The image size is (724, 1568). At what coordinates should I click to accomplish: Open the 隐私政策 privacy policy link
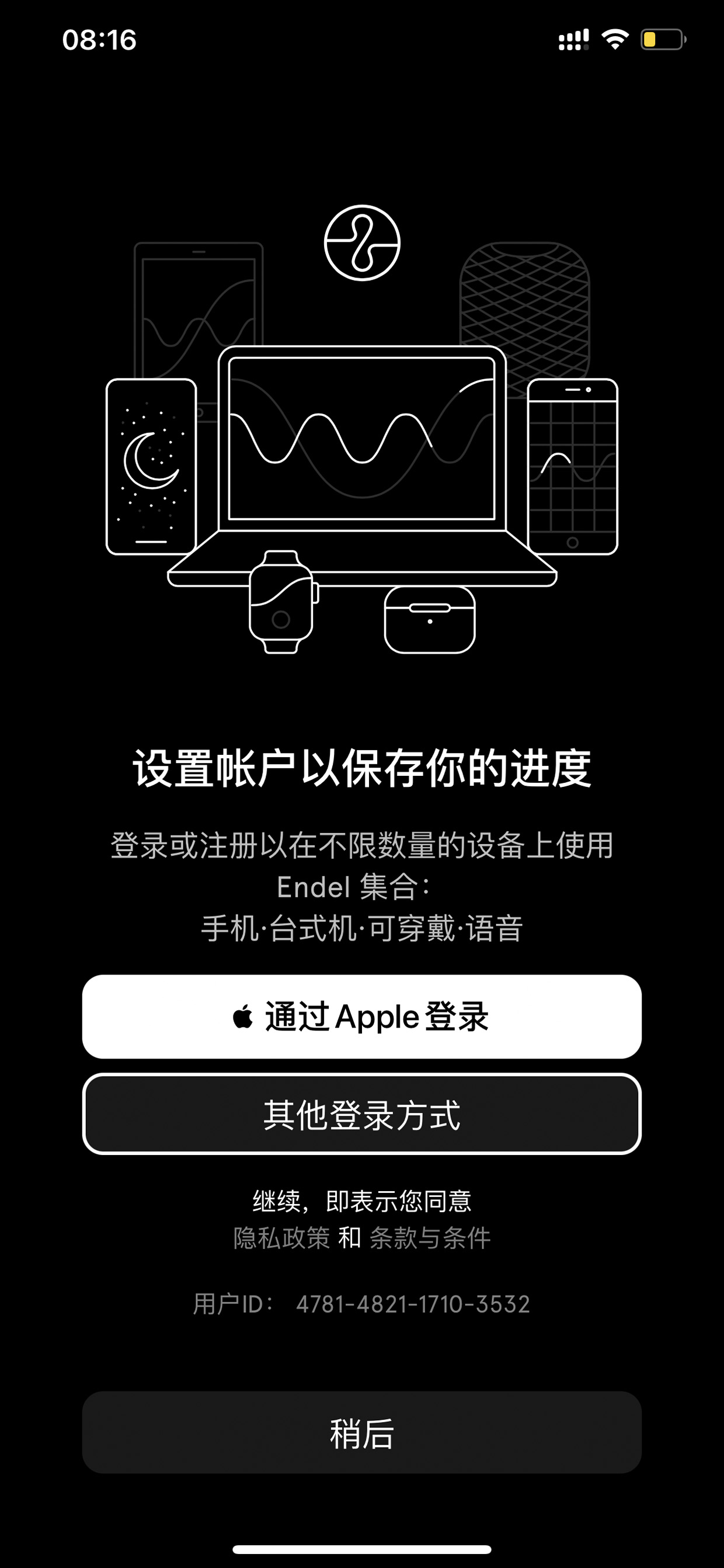[x=281, y=1238]
